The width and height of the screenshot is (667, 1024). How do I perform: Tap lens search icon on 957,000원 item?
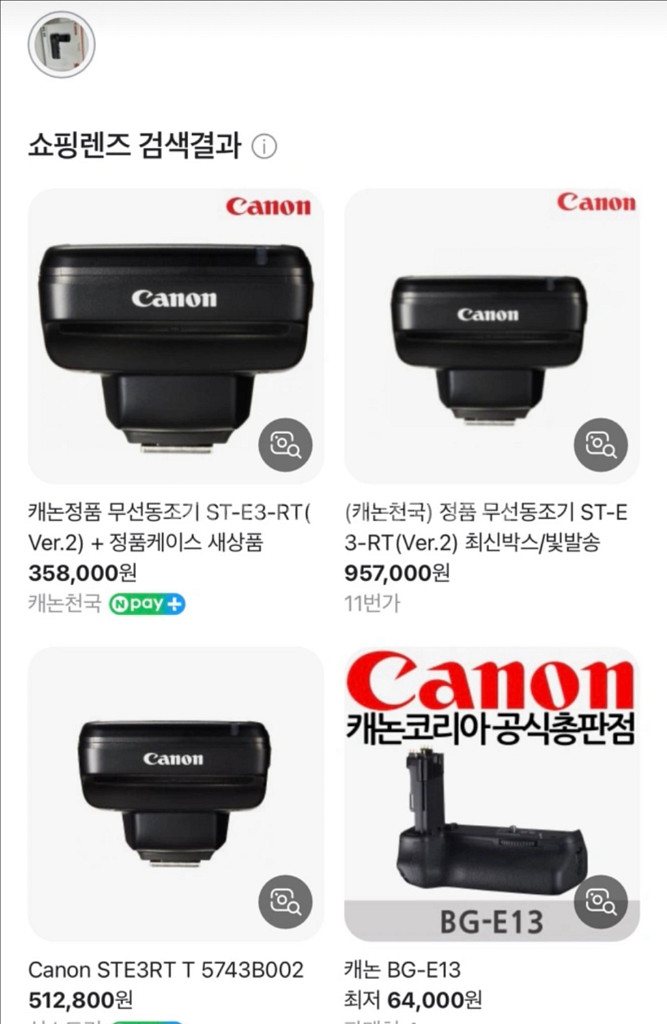click(600, 445)
